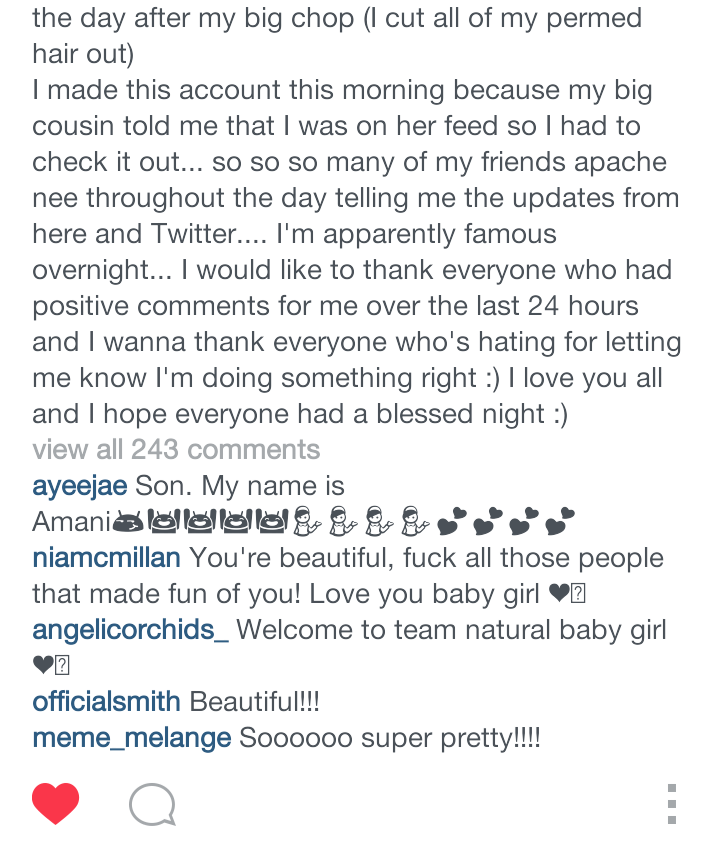The image size is (720, 844).
Task: Open the three-dot overflow menu
Action: pyautogui.click(x=672, y=804)
